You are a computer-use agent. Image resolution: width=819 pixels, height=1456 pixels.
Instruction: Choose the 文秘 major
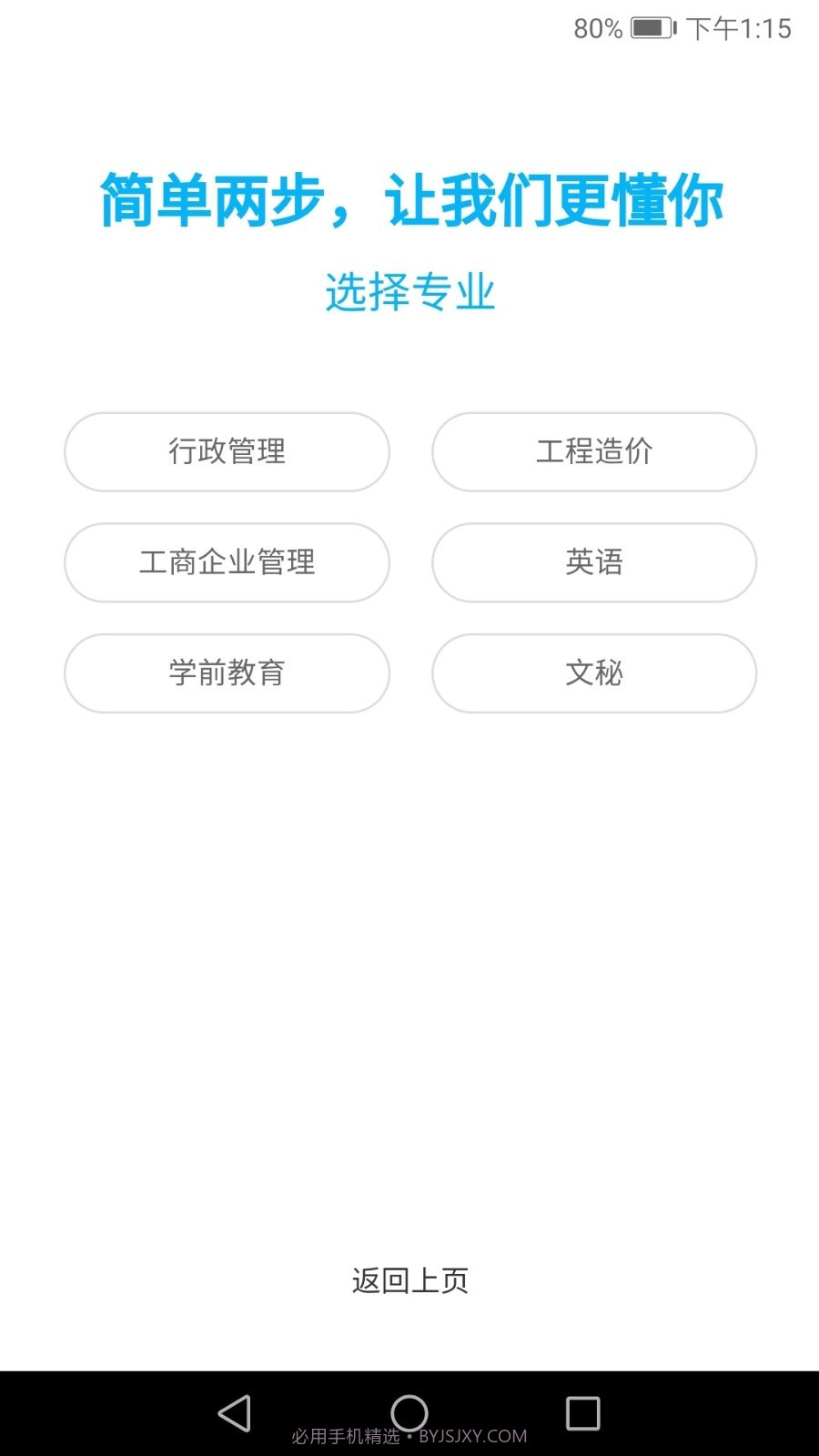pyautogui.click(x=593, y=673)
